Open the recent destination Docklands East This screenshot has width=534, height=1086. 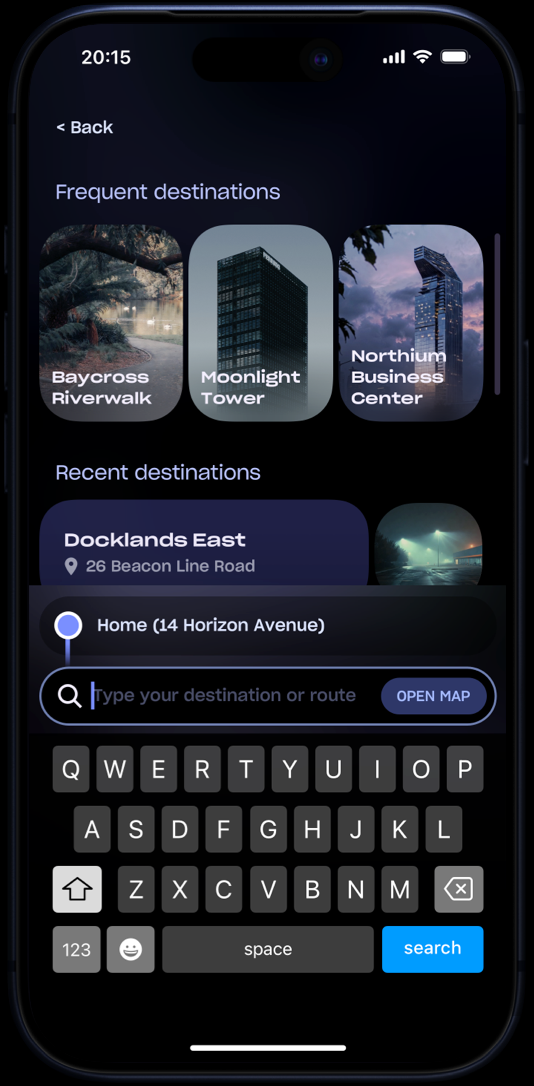204,543
